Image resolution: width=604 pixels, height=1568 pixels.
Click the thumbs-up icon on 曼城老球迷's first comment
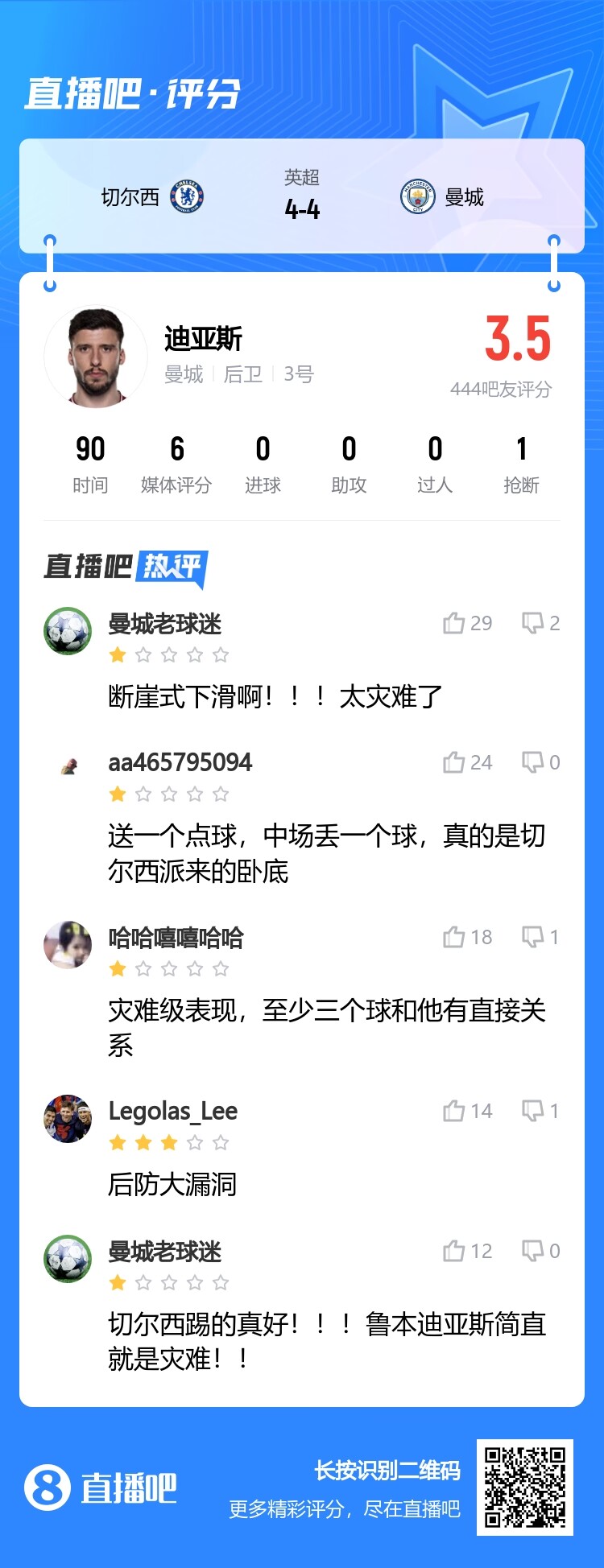453,622
